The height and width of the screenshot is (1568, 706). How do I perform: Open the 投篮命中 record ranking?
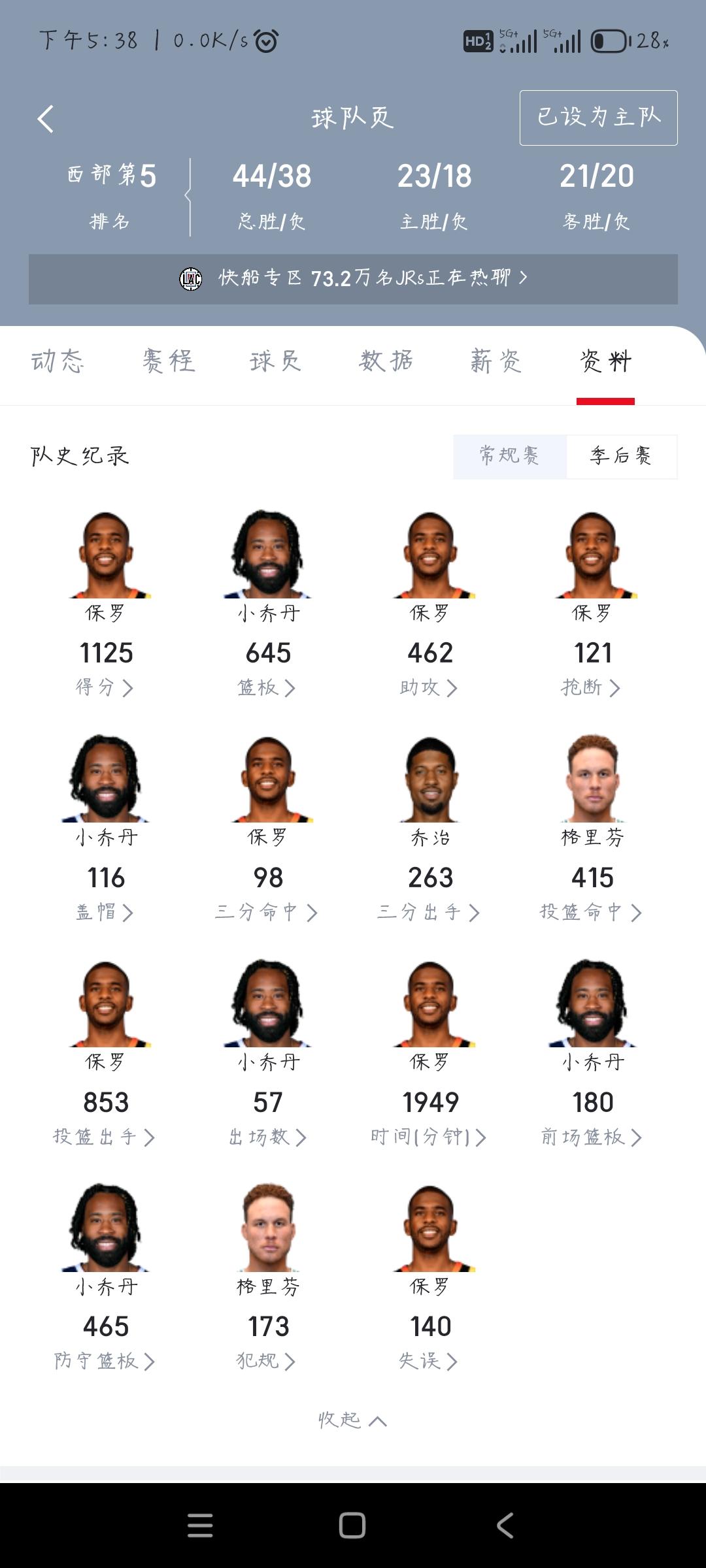(591, 912)
